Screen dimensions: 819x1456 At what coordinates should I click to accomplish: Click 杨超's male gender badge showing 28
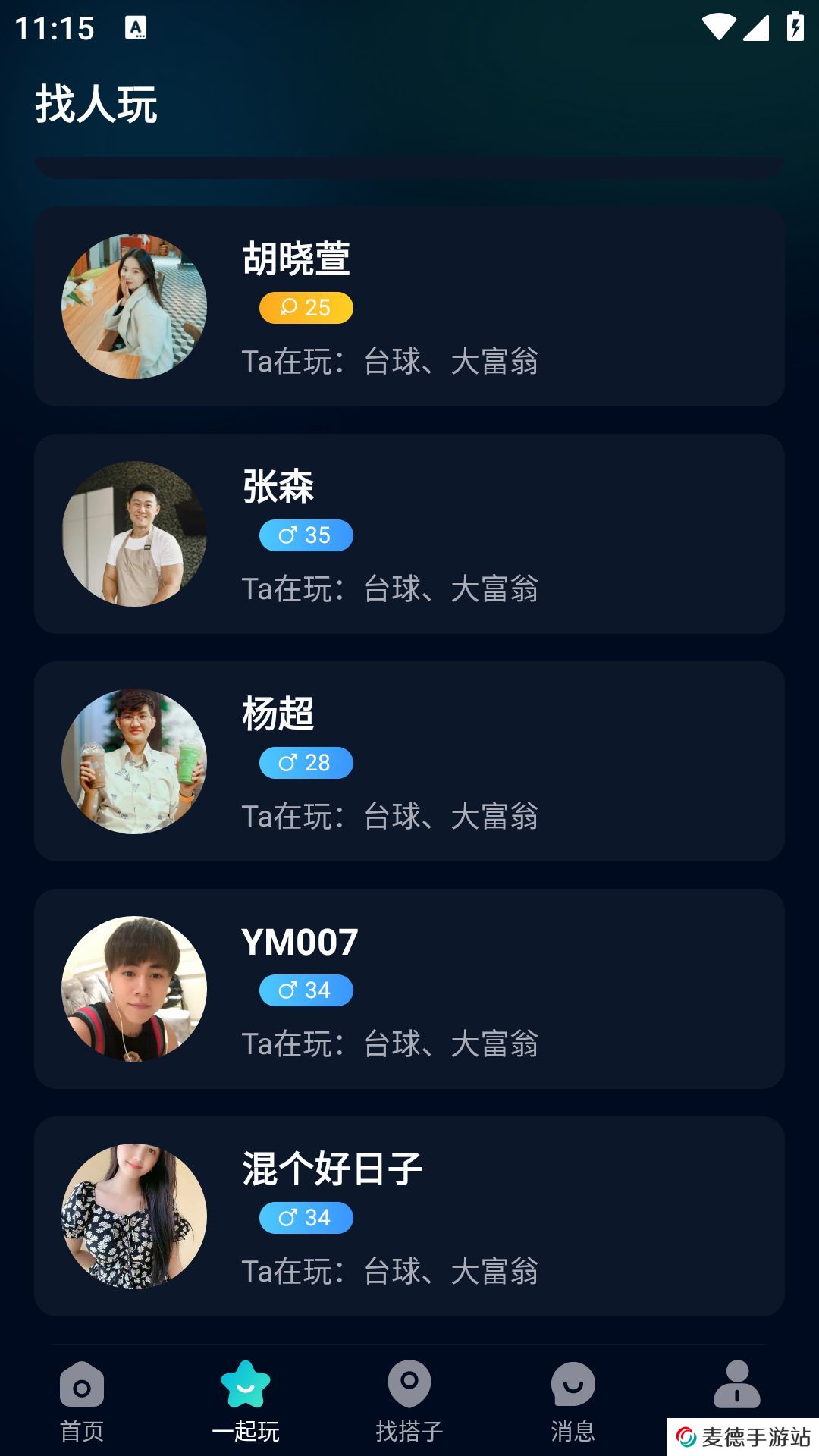click(306, 763)
